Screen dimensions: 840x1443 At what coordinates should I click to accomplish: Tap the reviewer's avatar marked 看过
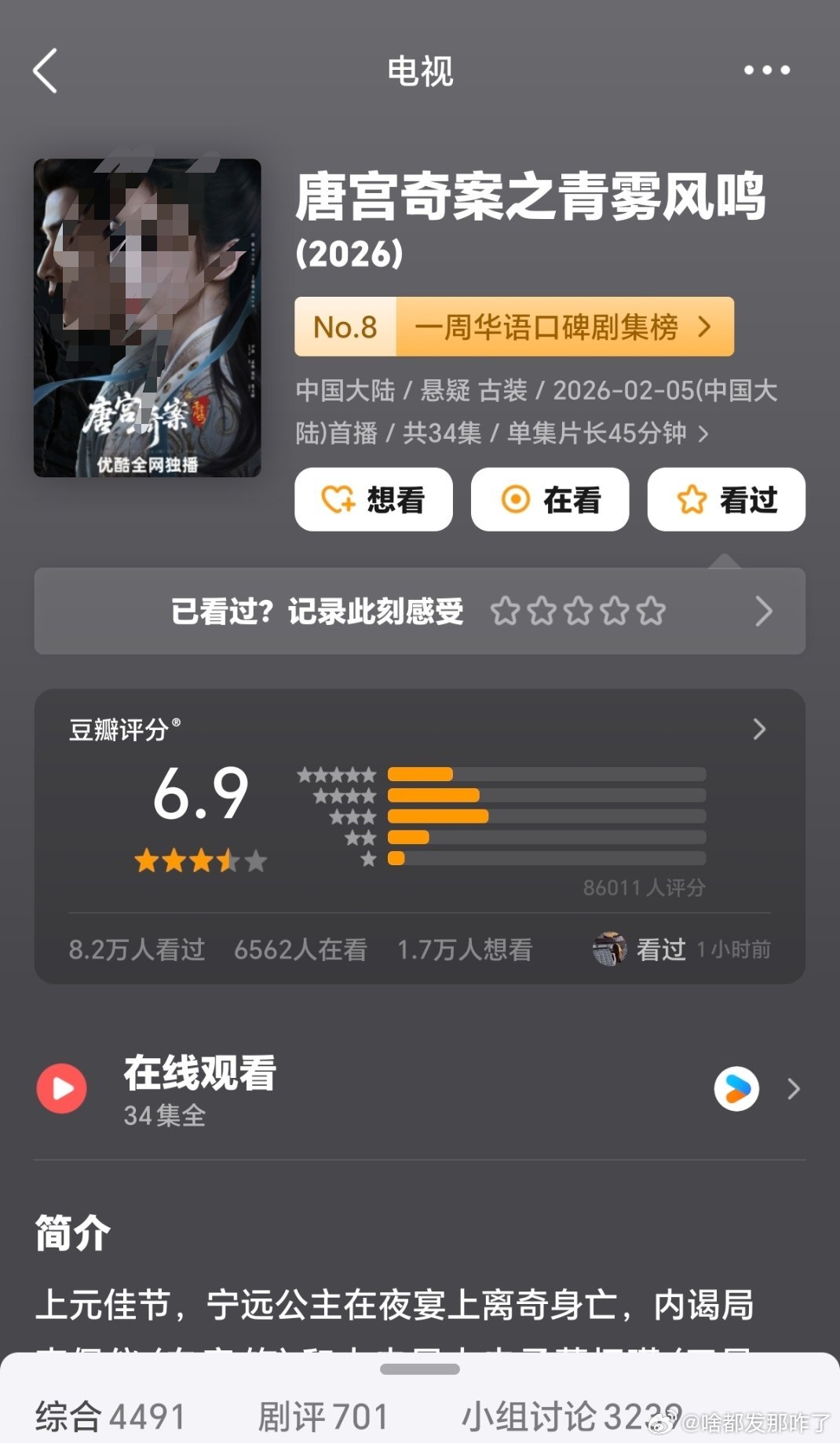point(608,950)
